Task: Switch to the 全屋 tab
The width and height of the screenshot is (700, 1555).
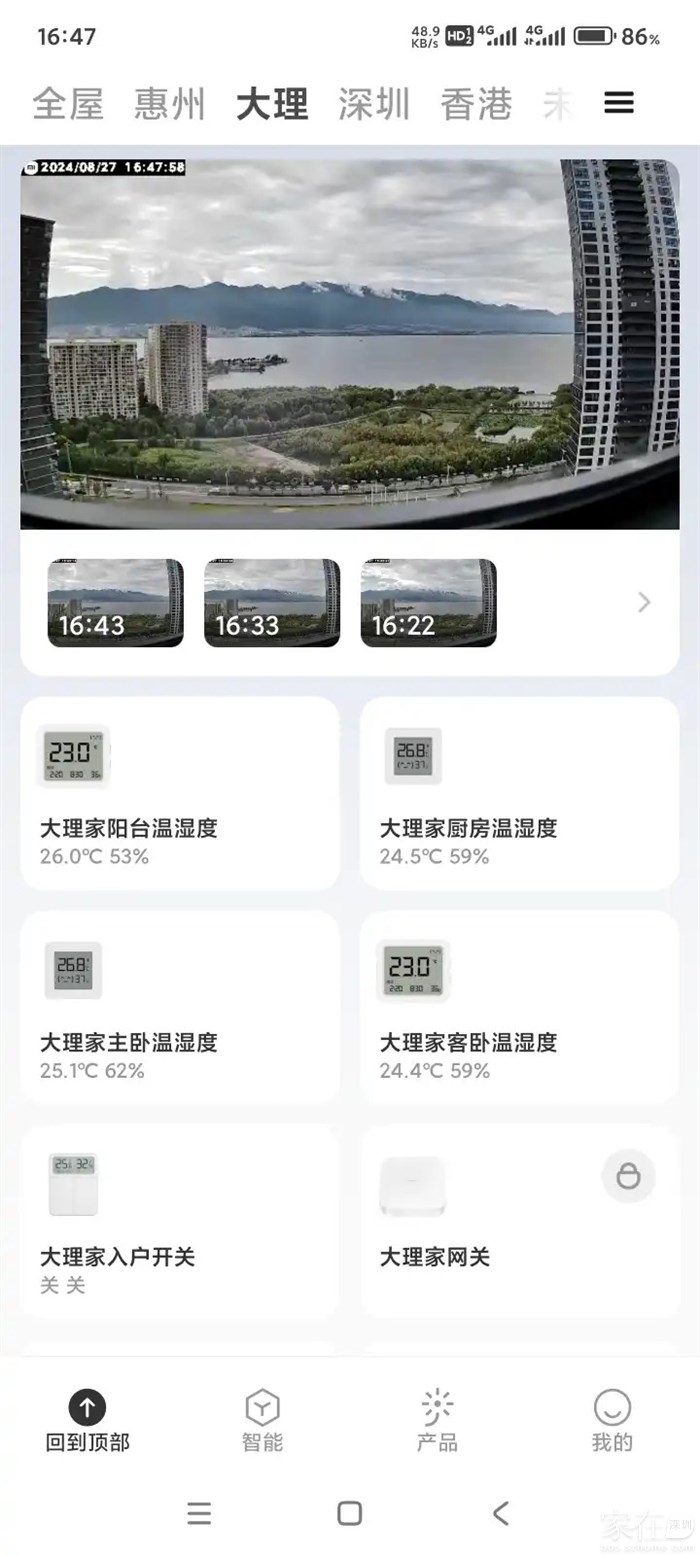Action: 68,104
